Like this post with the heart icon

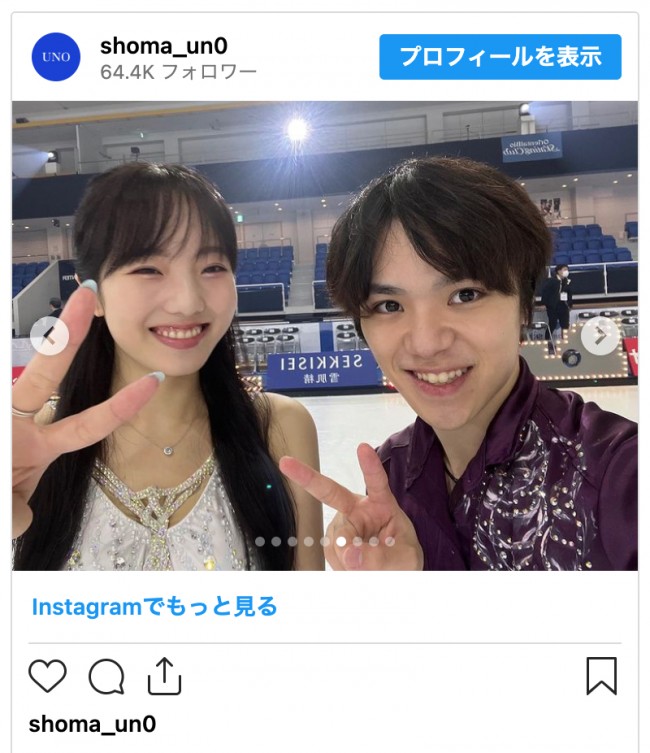(x=47, y=677)
